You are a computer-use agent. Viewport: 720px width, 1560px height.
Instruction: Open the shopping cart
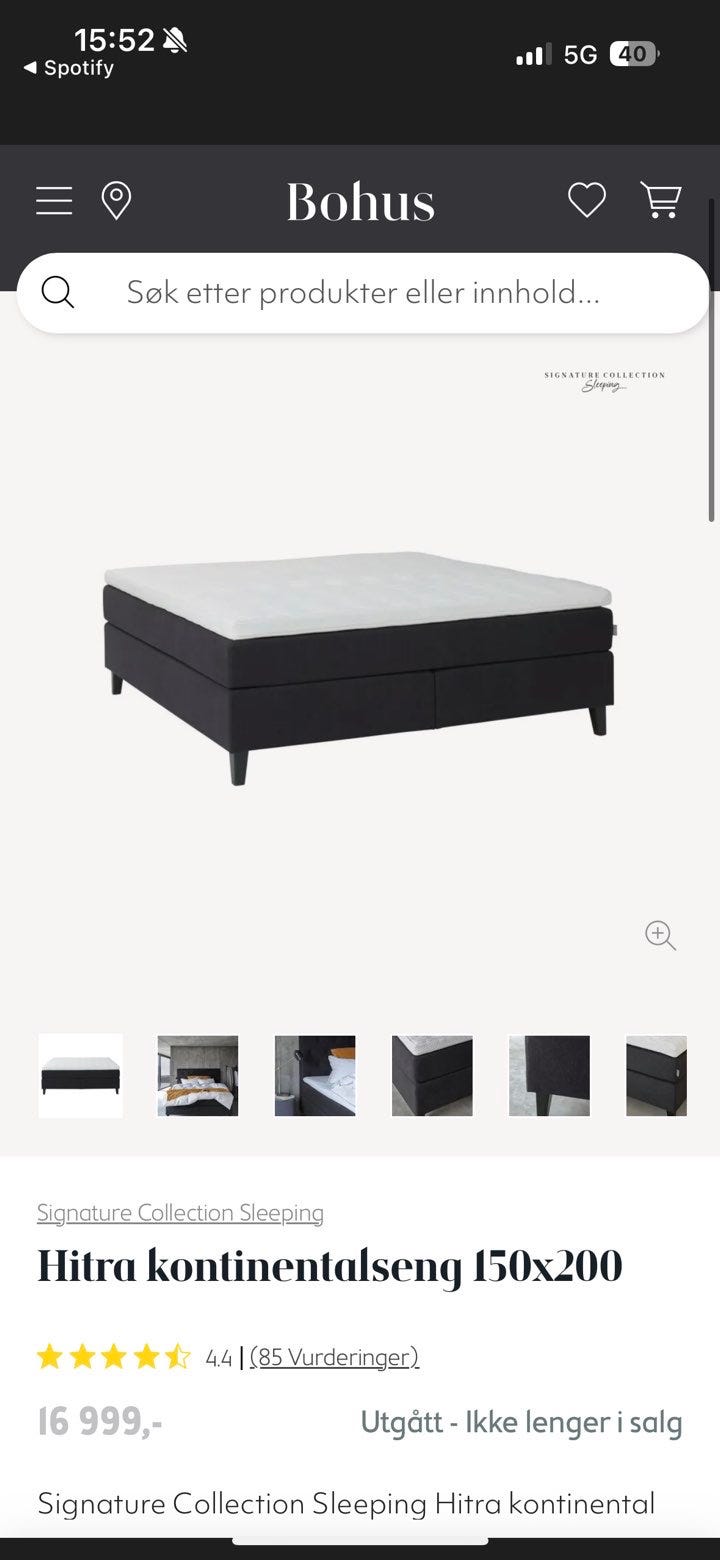pyautogui.click(x=660, y=201)
